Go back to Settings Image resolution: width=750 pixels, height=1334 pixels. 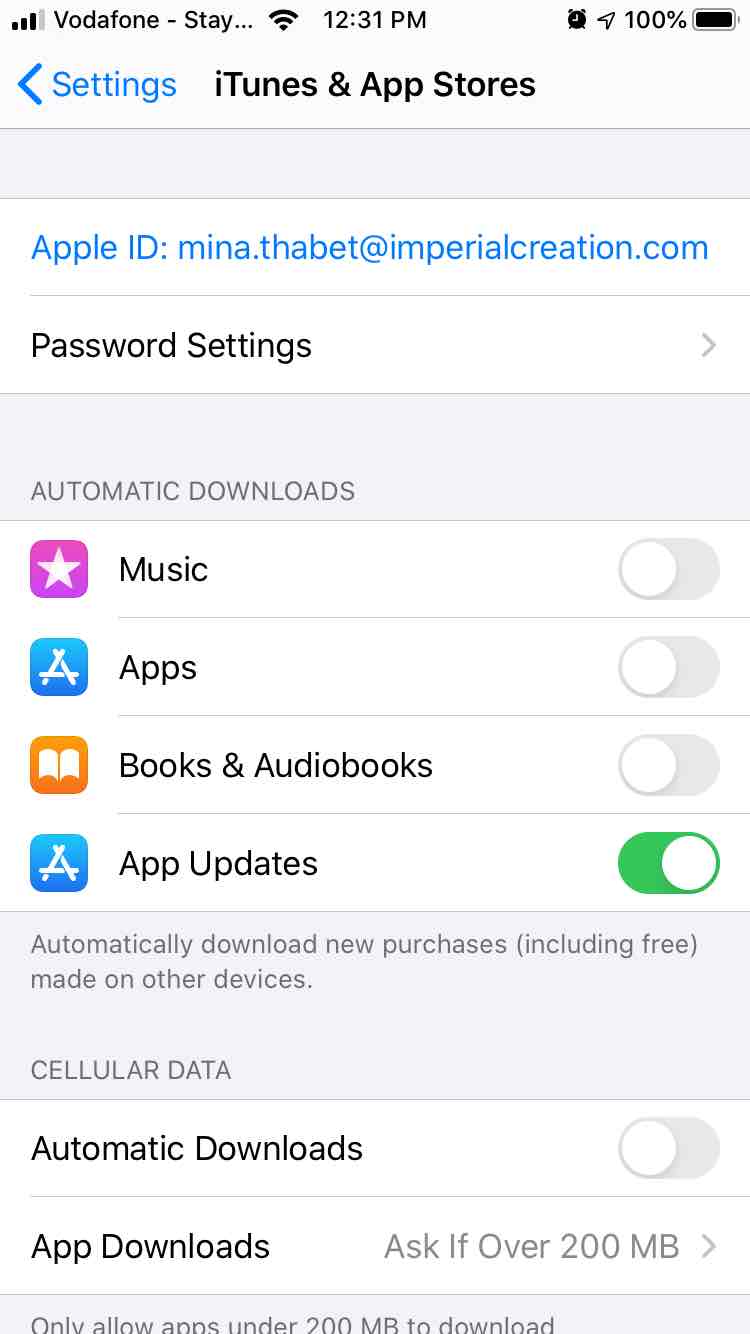pyautogui.click(x=97, y=85)
